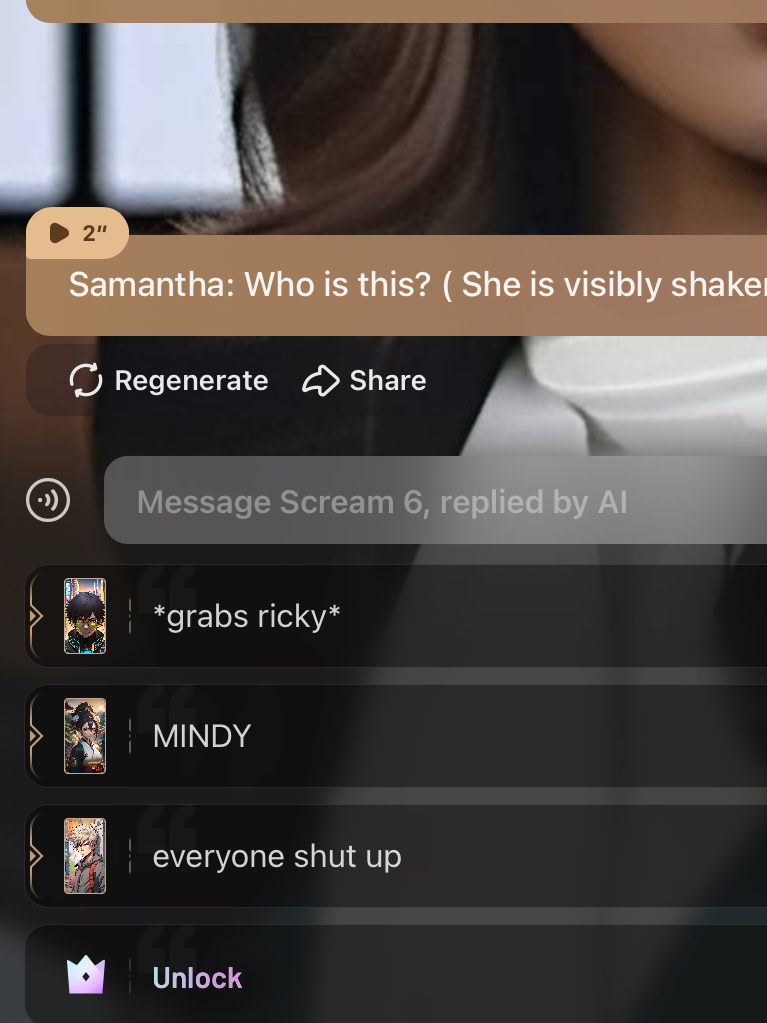The image size is (767, 1023).
Task: Unlock more premium suggestions
Action: pos(197,977)
